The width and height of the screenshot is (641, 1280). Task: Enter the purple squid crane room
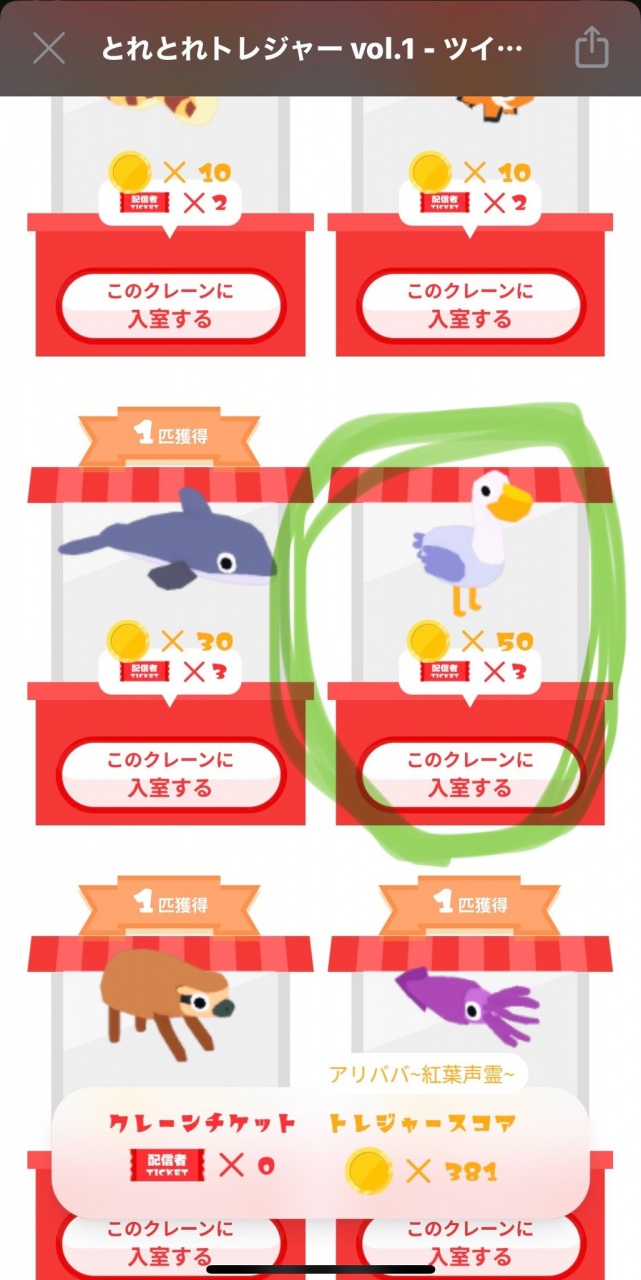tap(470, 1241)
